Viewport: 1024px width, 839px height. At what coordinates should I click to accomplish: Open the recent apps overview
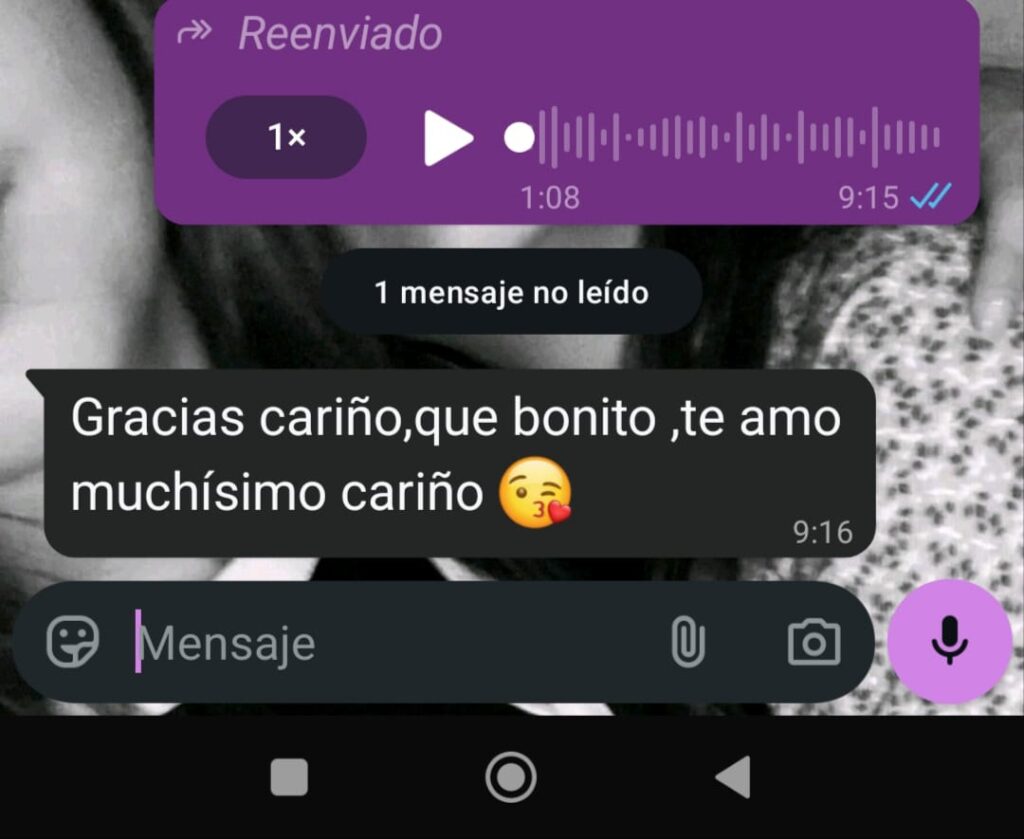[x=289, y=777]
